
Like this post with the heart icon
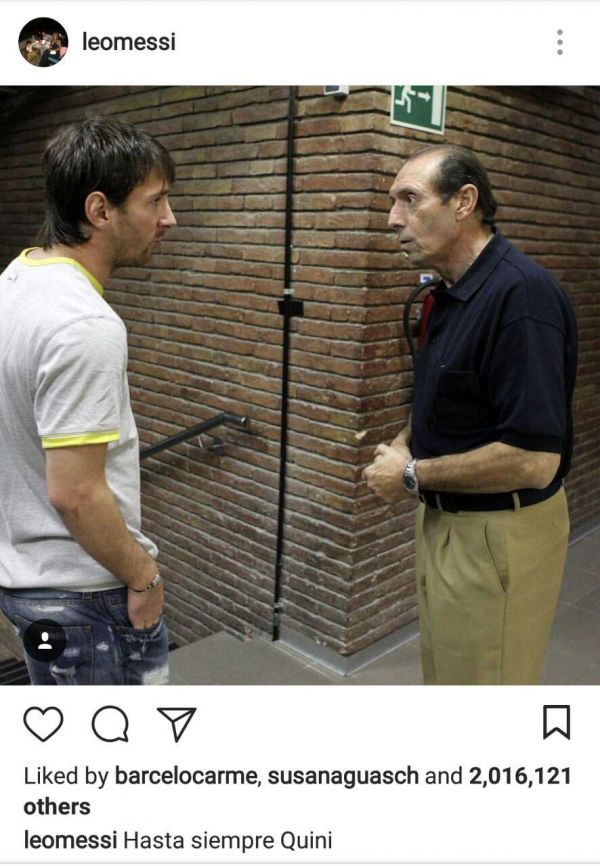(43, 723)
